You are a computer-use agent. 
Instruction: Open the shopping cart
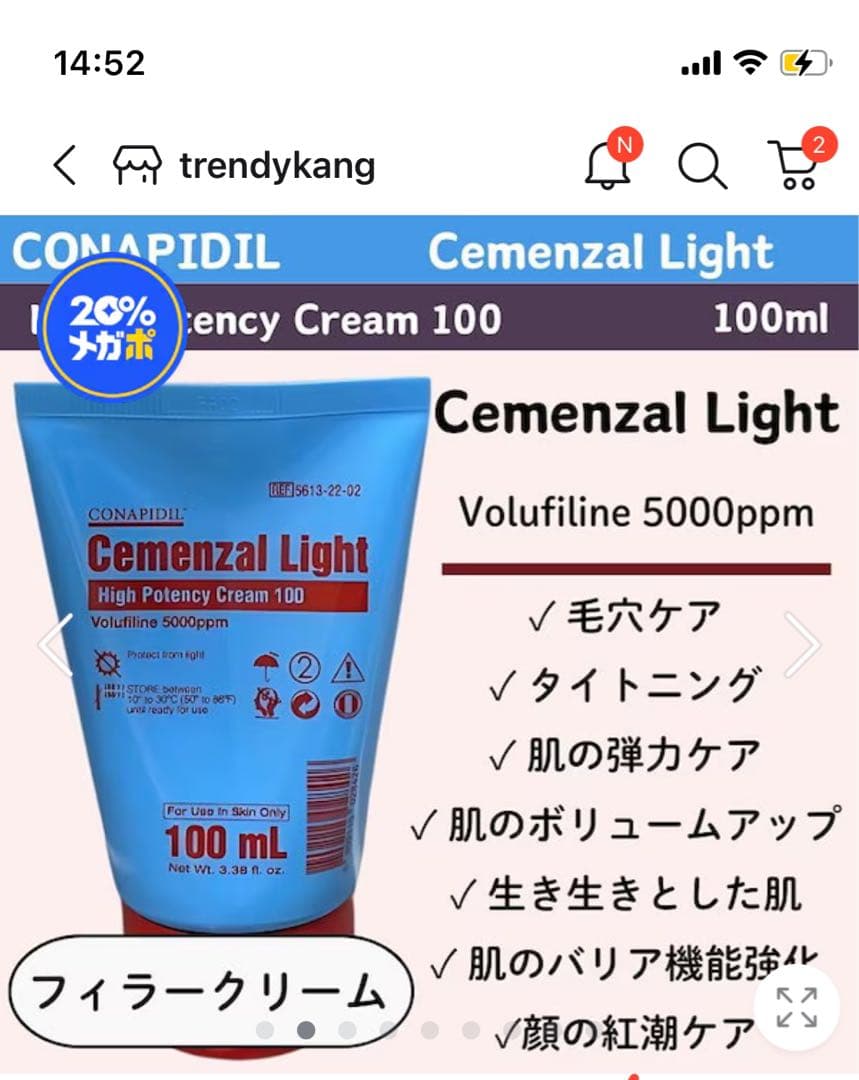point(795,165)
